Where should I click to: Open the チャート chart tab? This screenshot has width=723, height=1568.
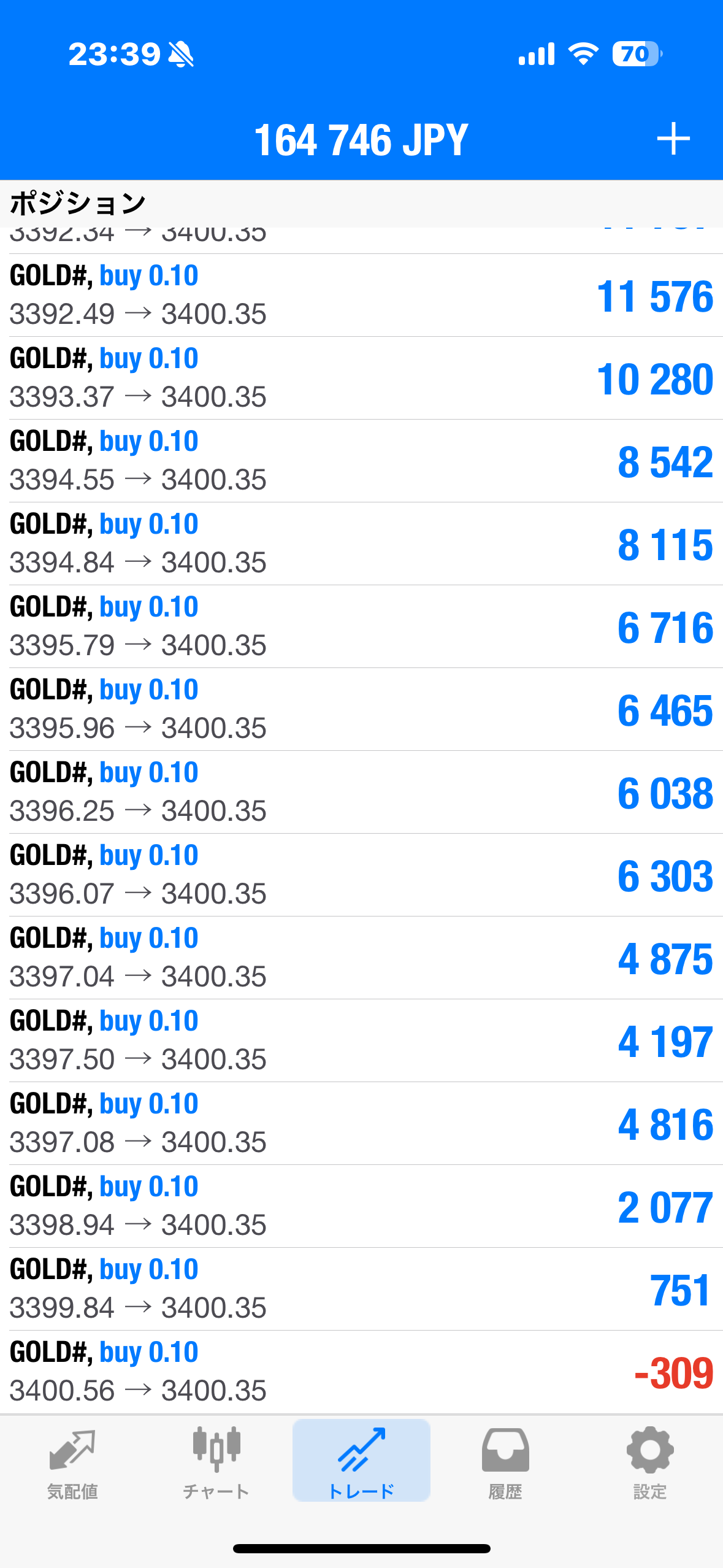[216, 1463]
